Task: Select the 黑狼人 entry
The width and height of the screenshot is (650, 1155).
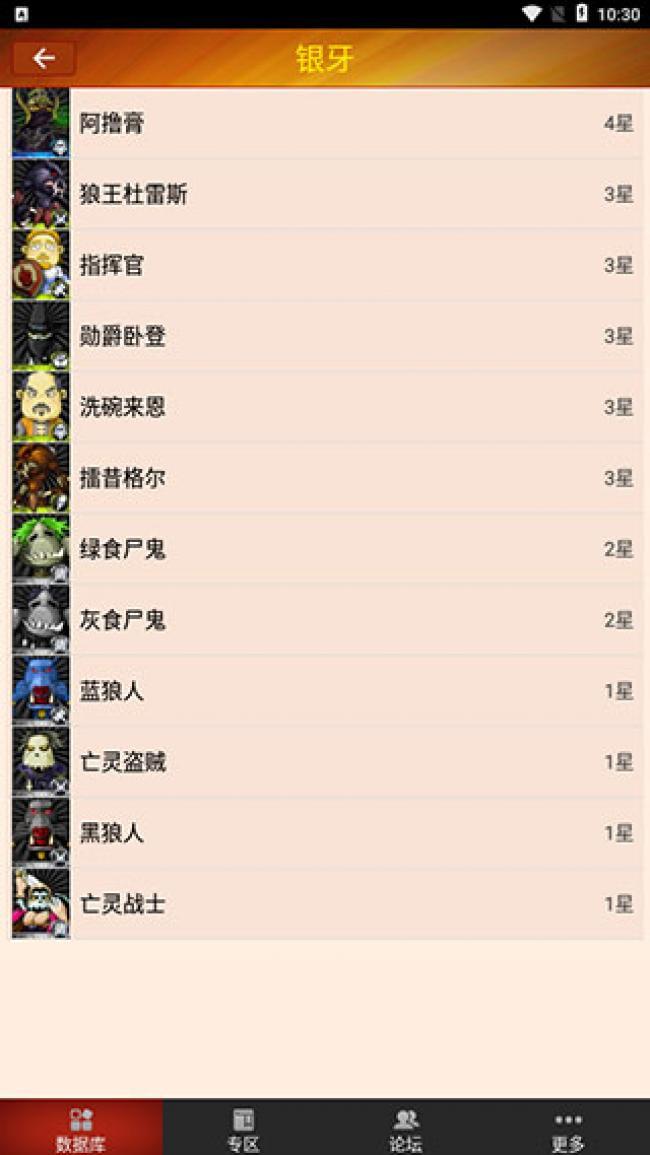Action: point(325,833)
